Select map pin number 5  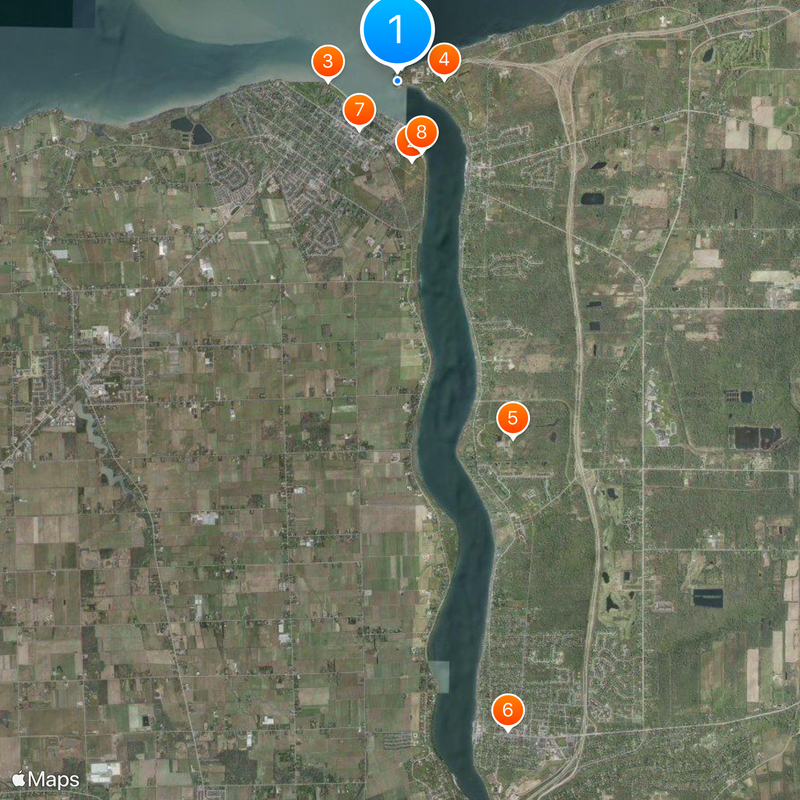point(512,418)
